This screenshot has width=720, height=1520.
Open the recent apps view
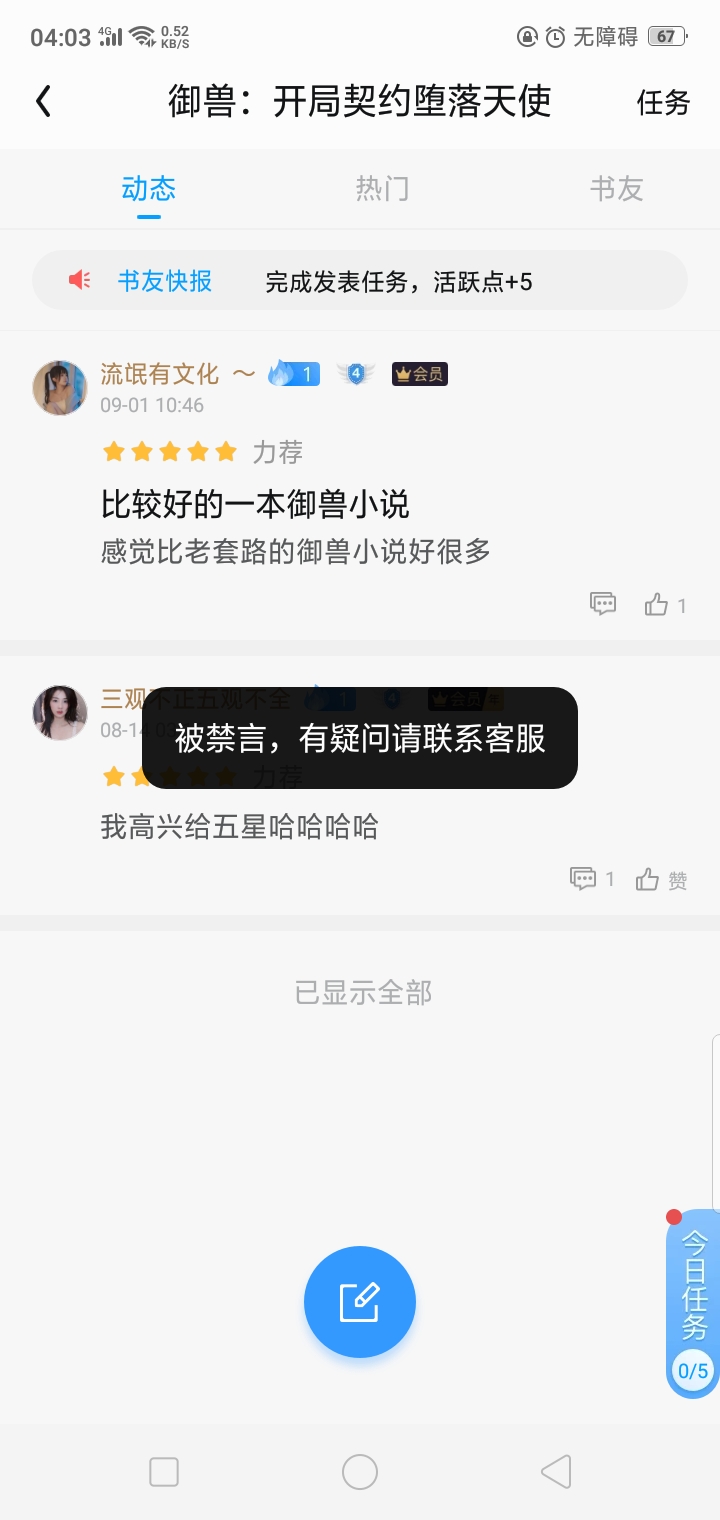pyautogui.click(x=164, y=1472)
